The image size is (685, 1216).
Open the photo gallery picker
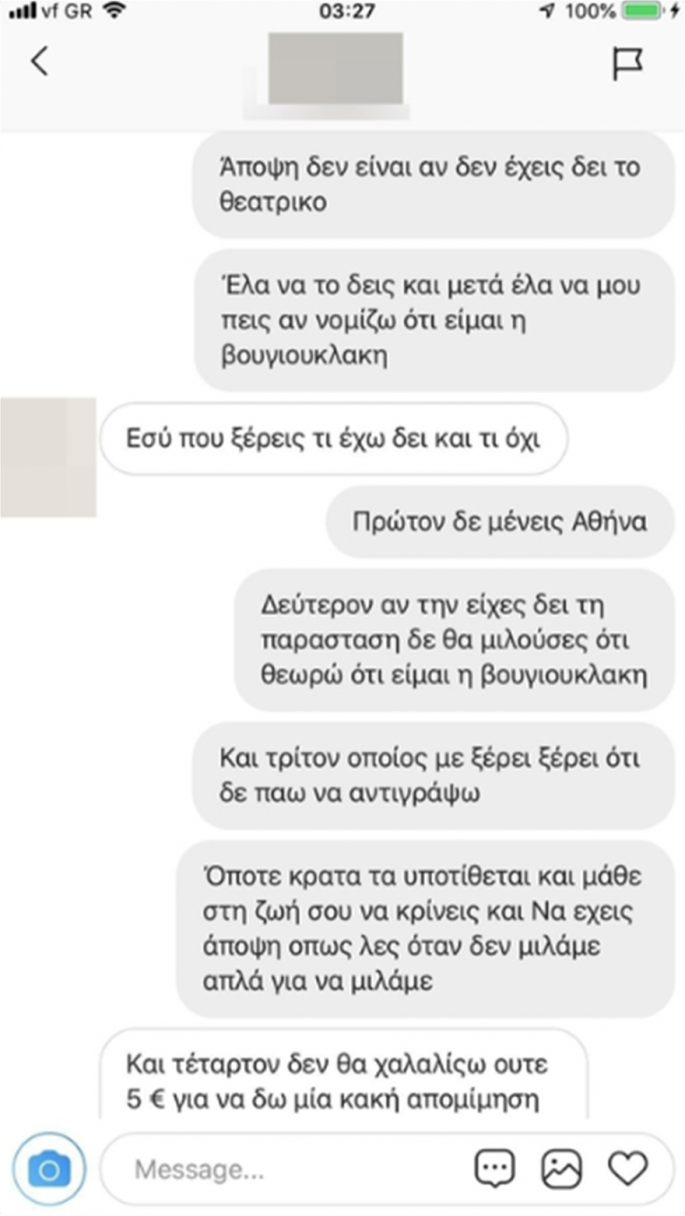[x=561, y=1168]
